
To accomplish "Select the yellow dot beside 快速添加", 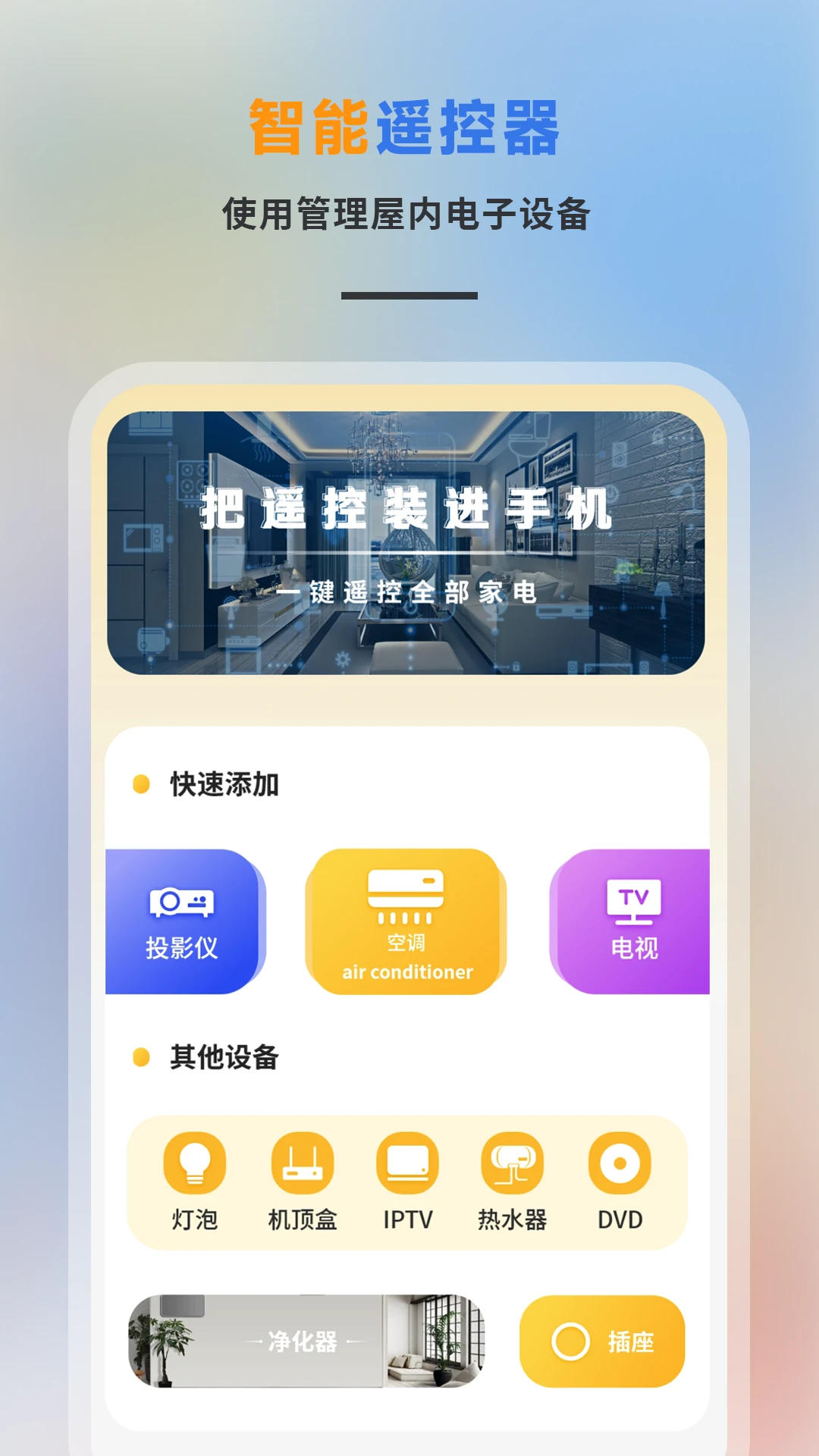I will [141, 781].
